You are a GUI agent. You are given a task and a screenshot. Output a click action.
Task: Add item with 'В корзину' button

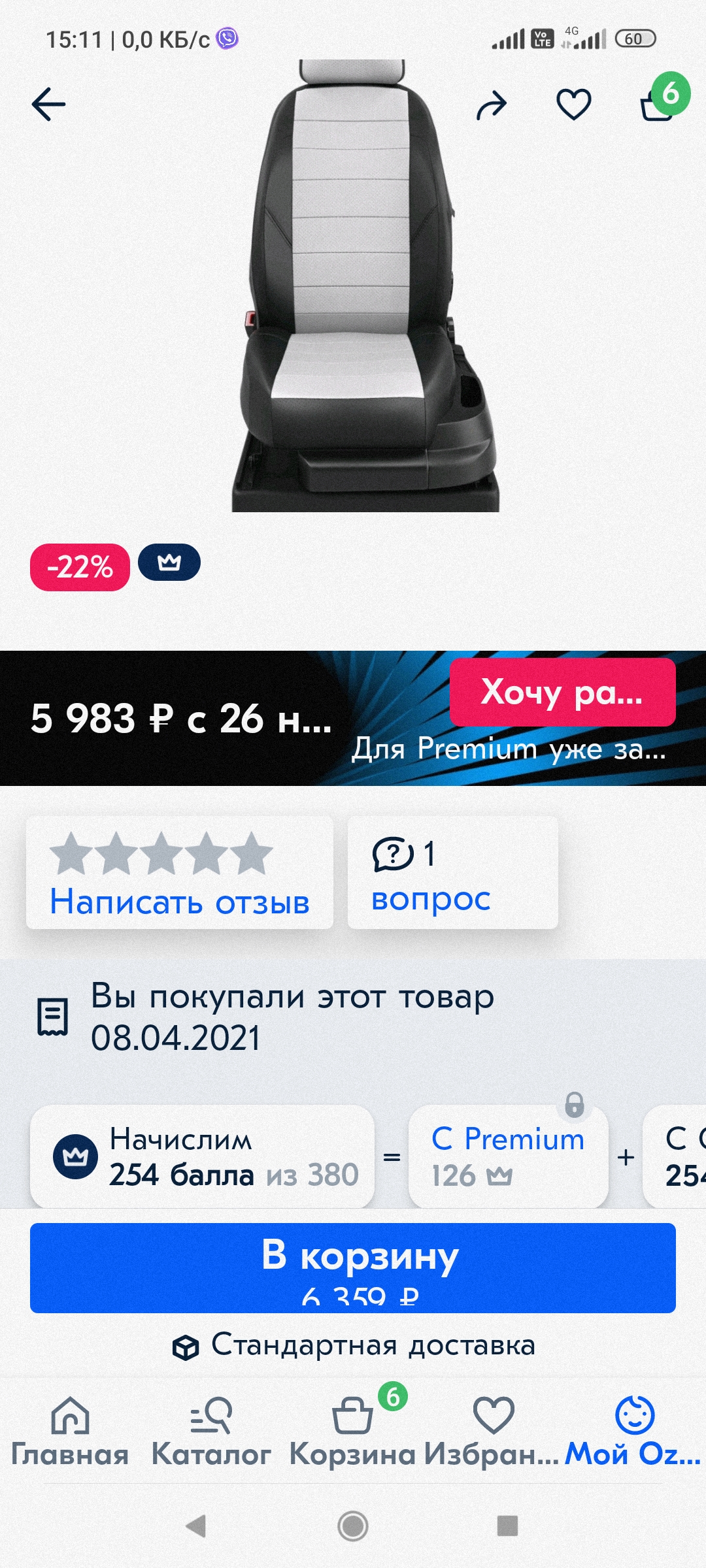click(353, 1267)
